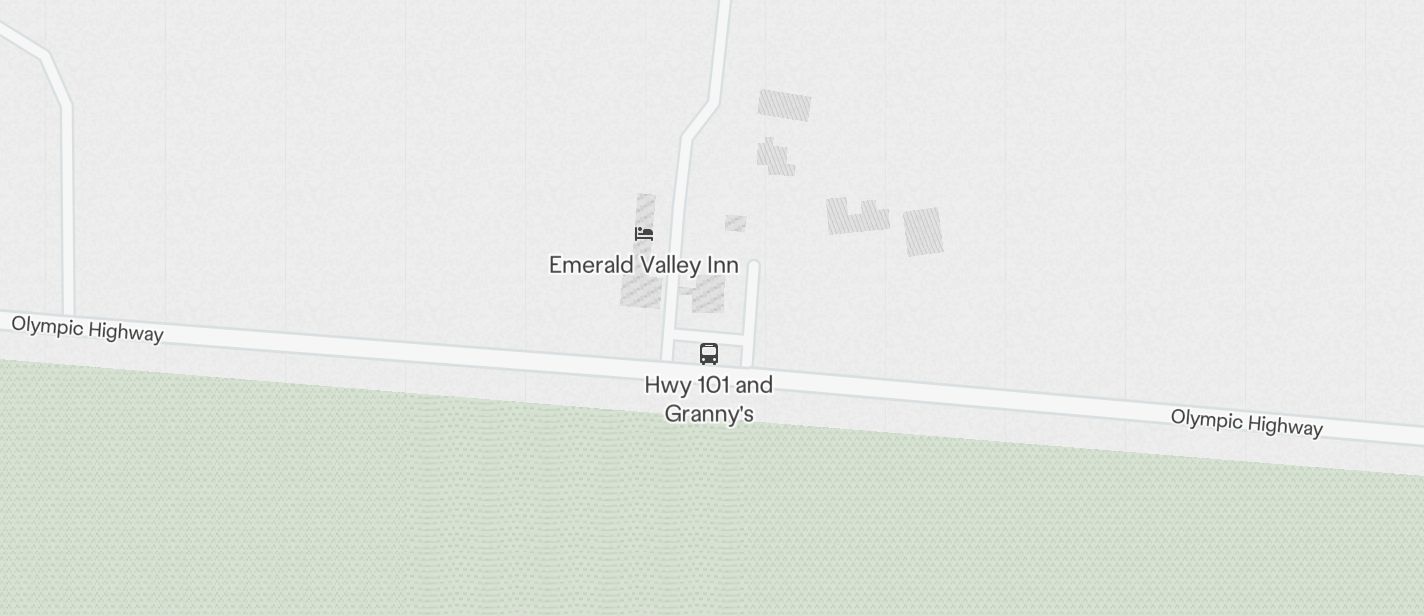The height and width of the screenshot is (616, 1424).
Task: Open the Emerald Valley Inn lodging marker
Action: (x=644, y=234)
